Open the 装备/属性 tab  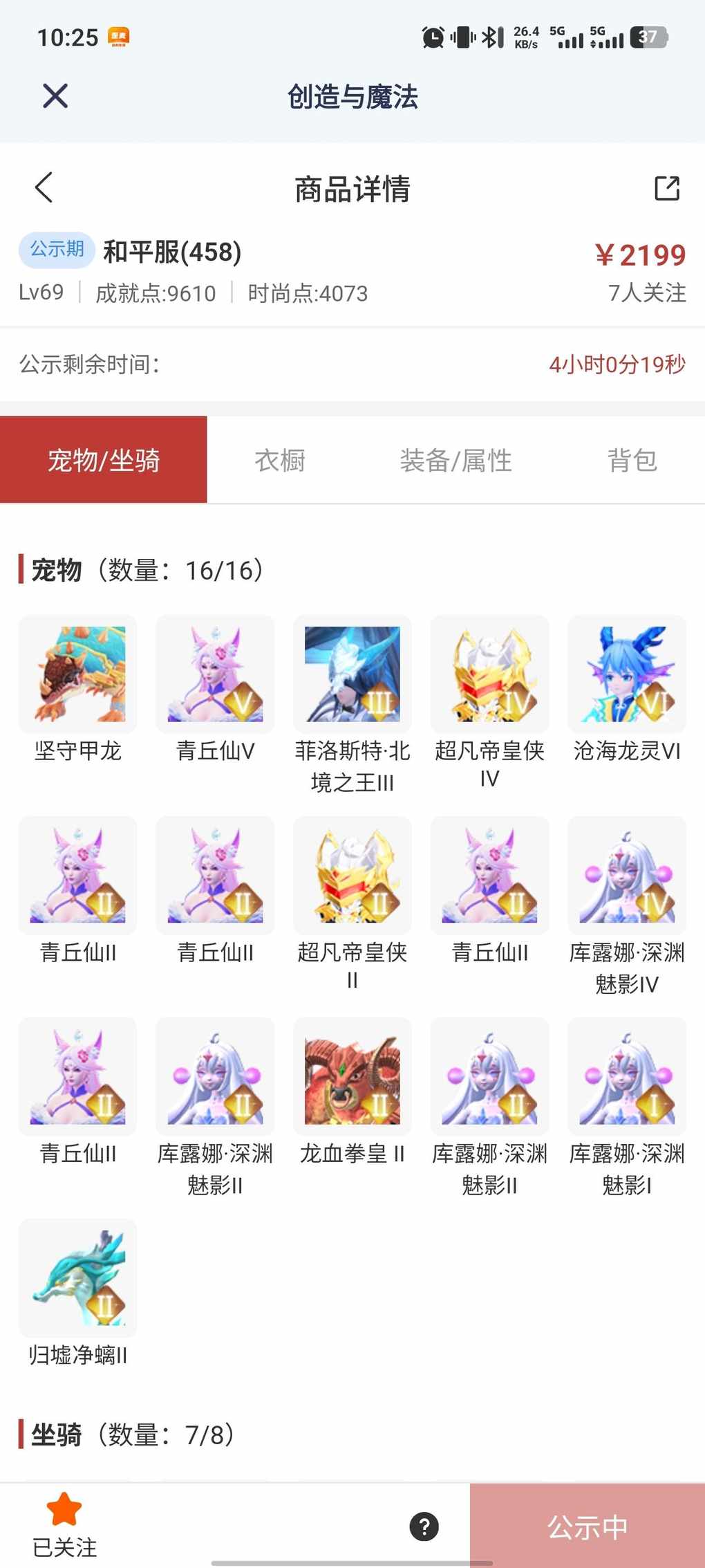coord(455,460)
